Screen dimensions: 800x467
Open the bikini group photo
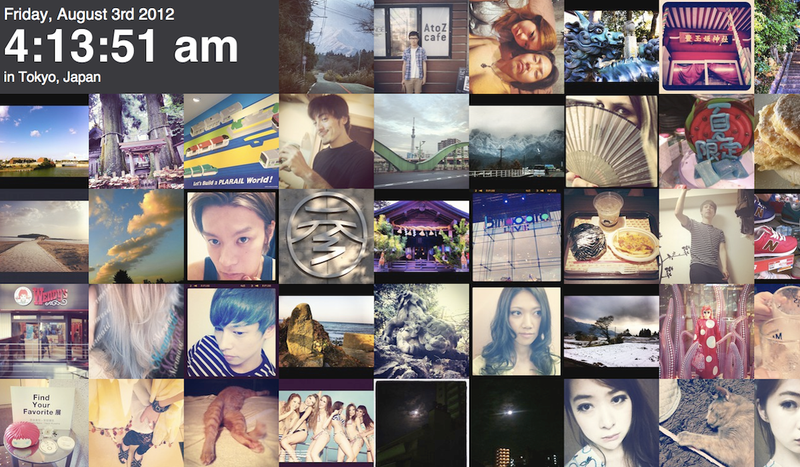(326, 422)
